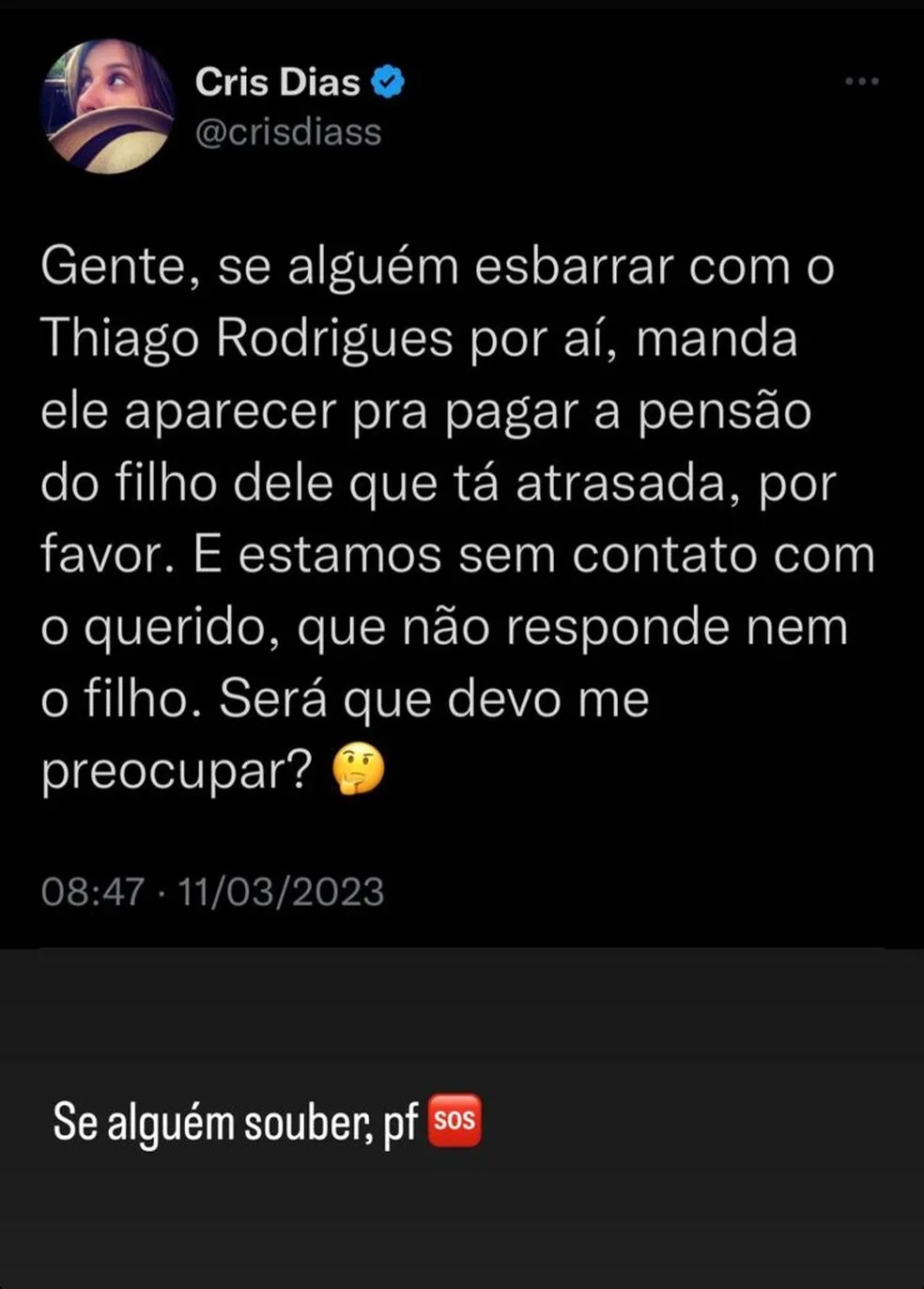Open the three-dot options menu
Screen dimensions: 924x1289
pos(860,83)
